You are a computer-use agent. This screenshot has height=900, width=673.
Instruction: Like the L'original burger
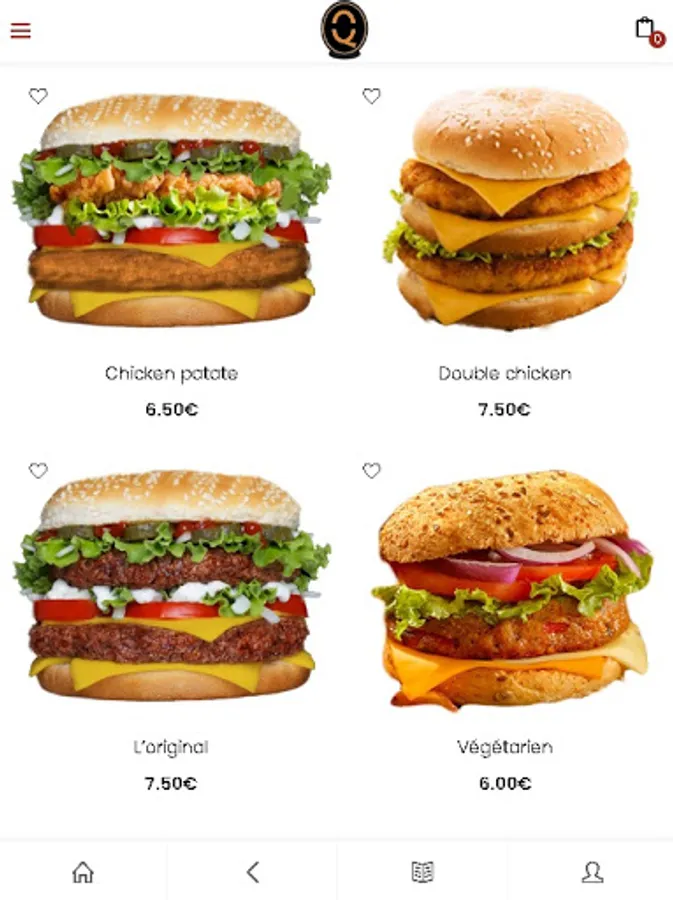38,470
